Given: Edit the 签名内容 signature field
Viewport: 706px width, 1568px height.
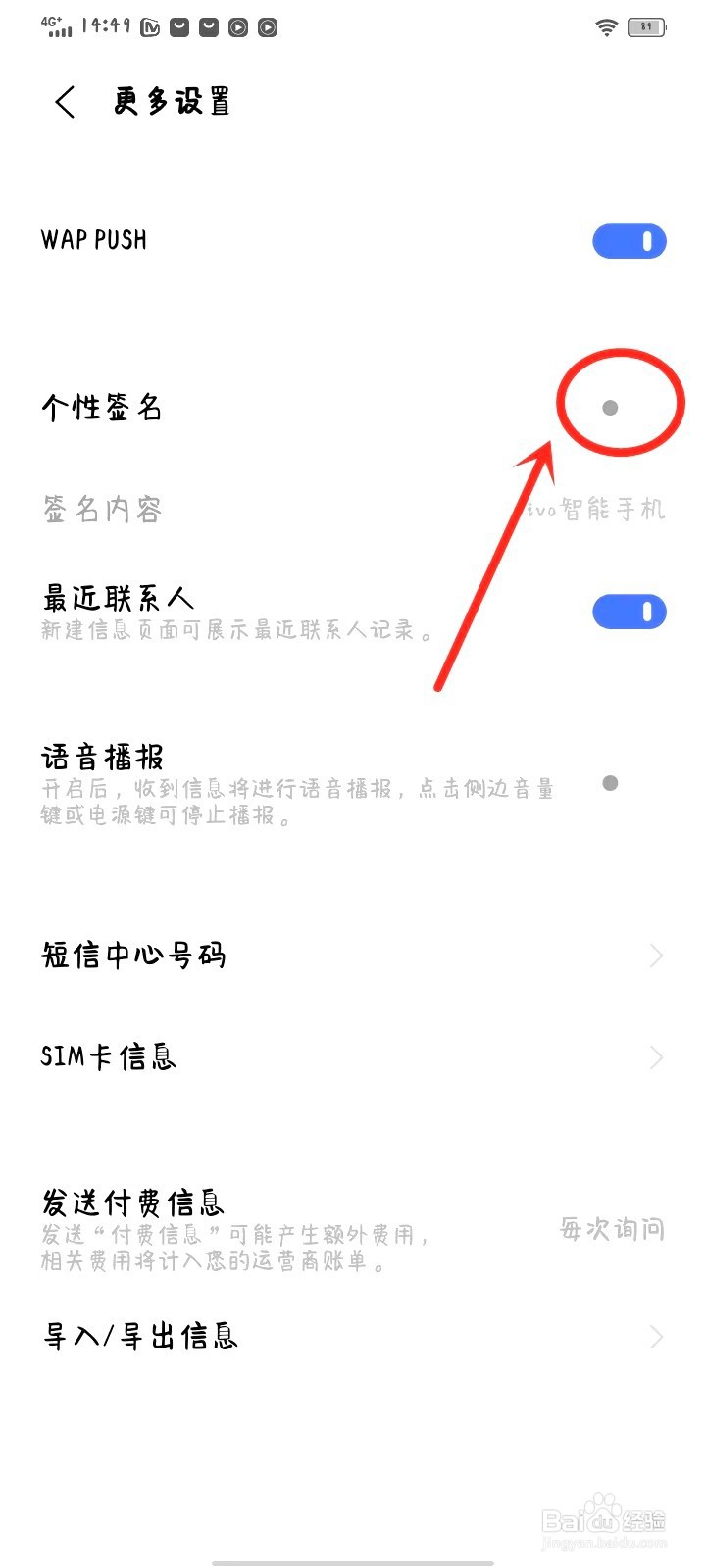Looking at the screenshot, I should [294, 509].
